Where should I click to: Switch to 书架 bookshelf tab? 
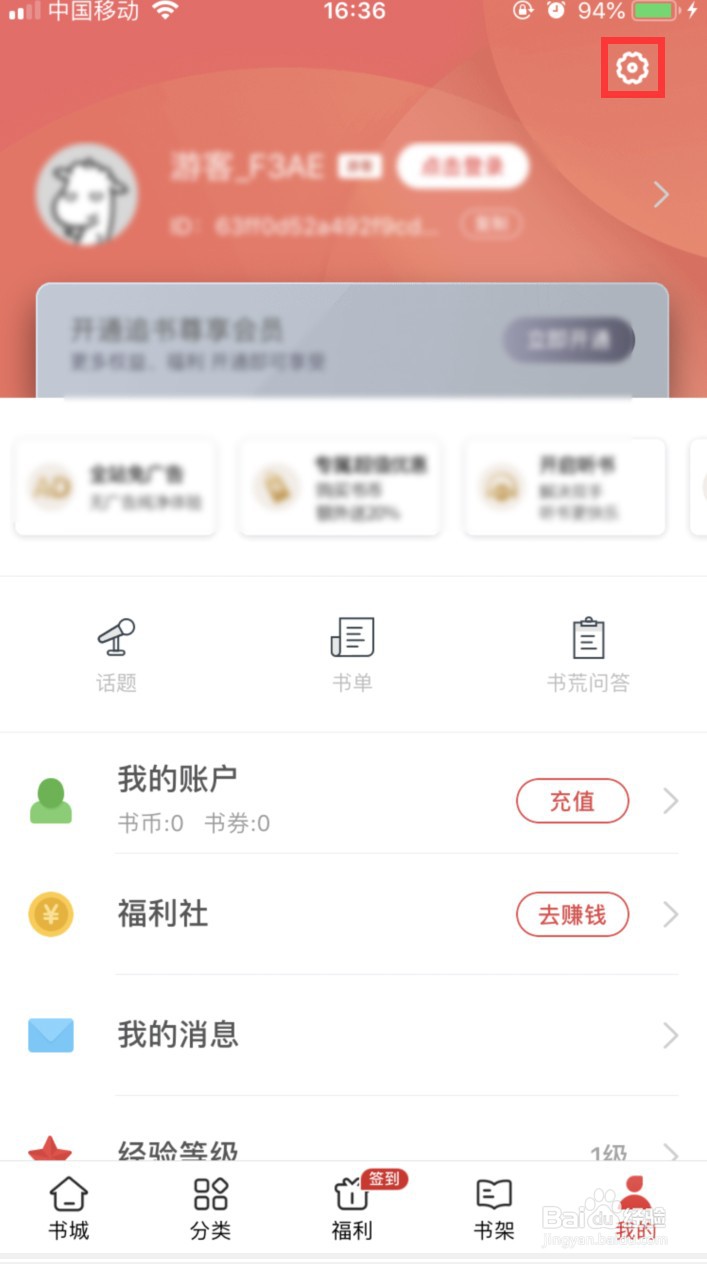494,1208
